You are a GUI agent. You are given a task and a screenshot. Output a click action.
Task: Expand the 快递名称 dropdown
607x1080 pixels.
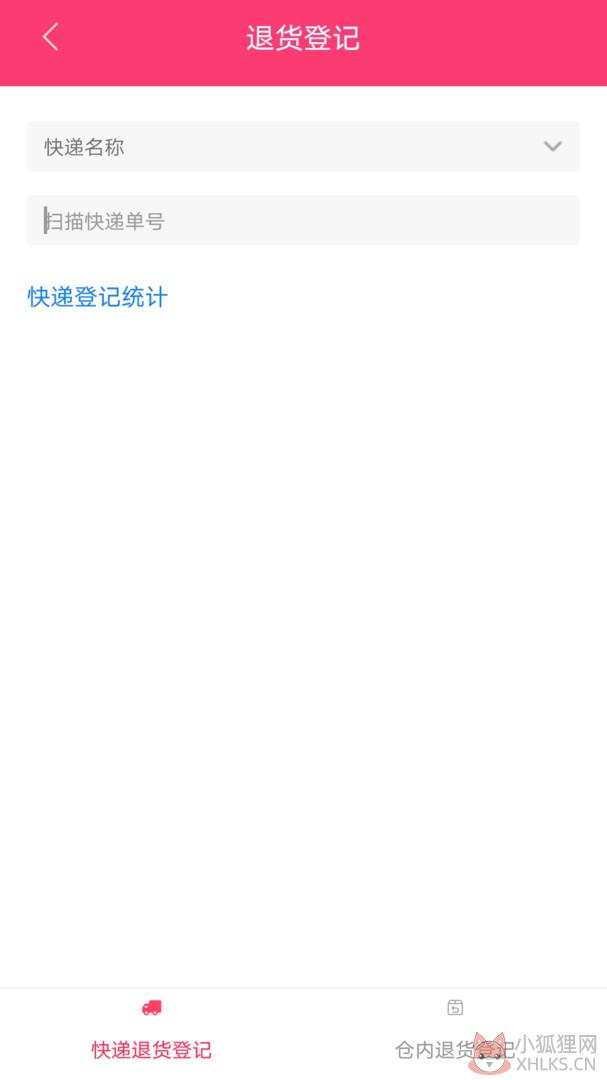coord(303,147)
